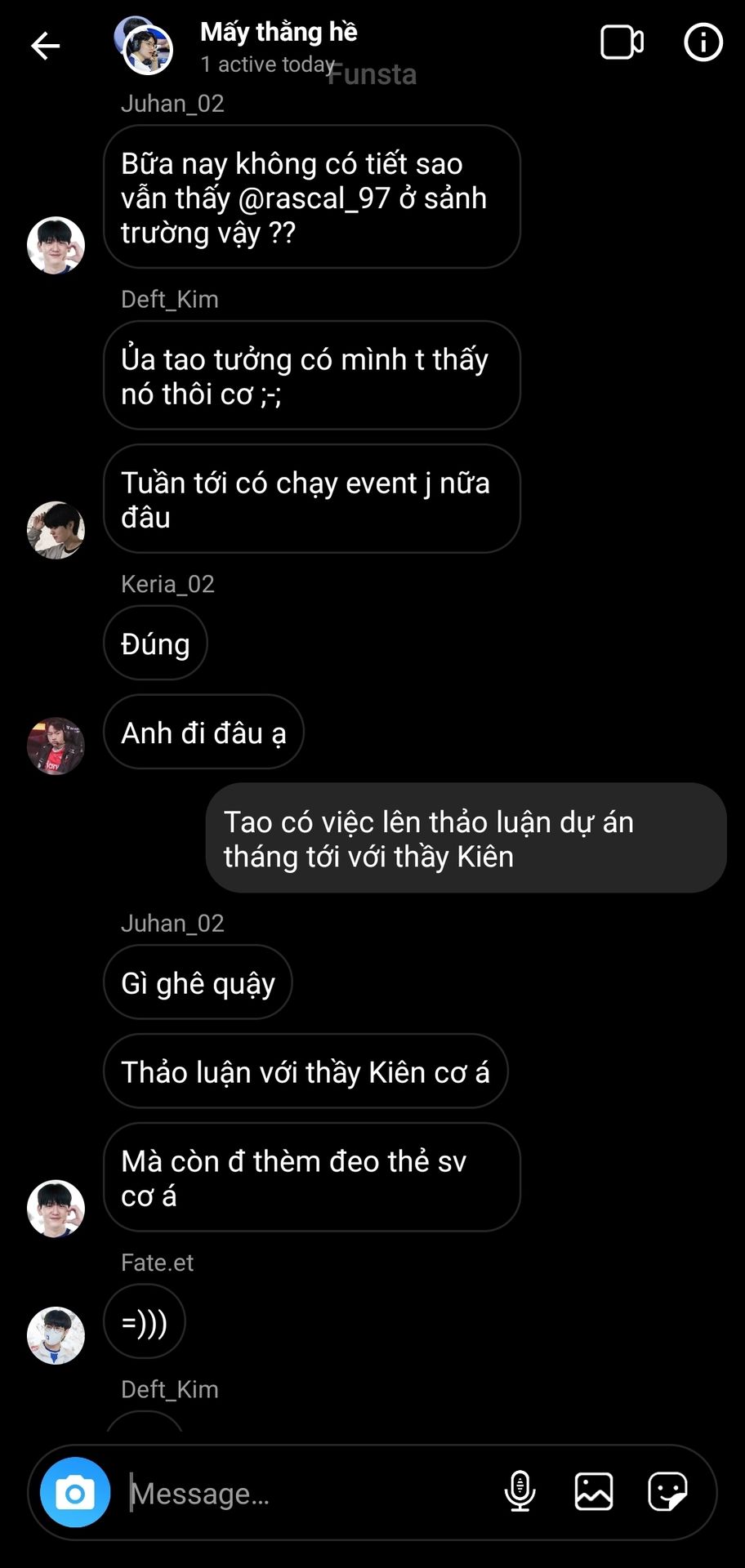
Task: Open the photo gallery picker icon
Action: (594, 1492)
